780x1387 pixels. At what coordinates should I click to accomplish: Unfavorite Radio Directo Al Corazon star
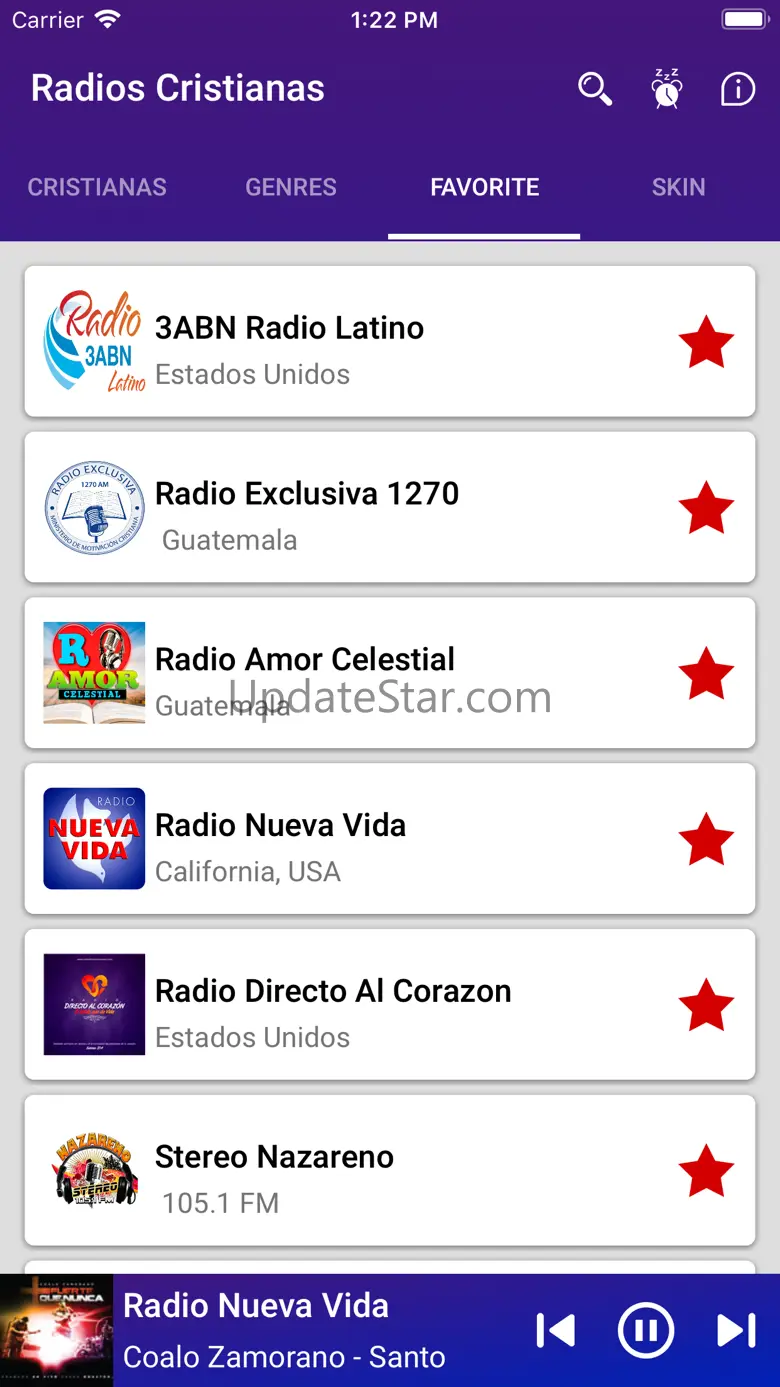(x=706, y=1005)
